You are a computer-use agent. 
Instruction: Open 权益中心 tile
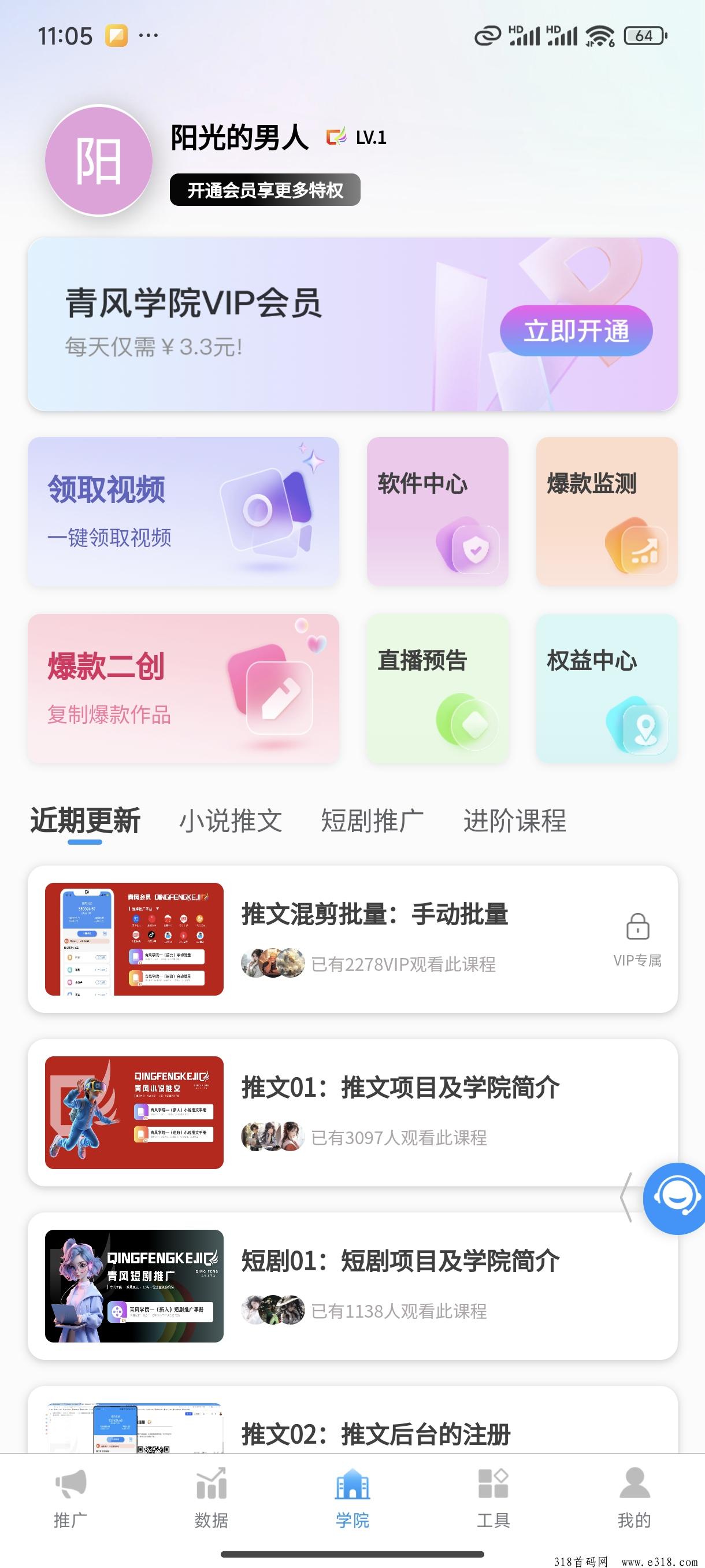[606, 689]
